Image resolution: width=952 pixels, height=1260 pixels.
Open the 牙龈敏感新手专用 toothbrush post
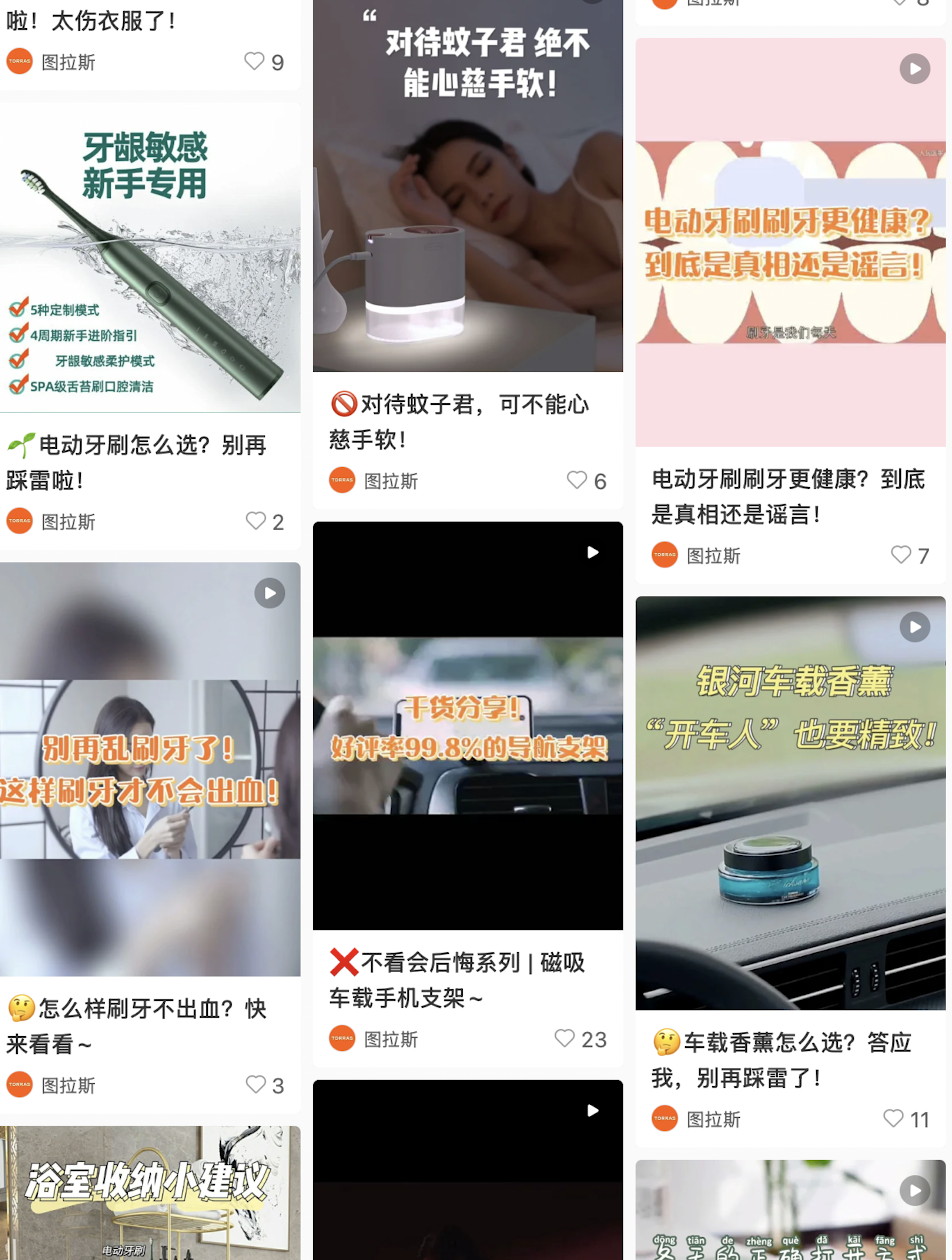150,258
